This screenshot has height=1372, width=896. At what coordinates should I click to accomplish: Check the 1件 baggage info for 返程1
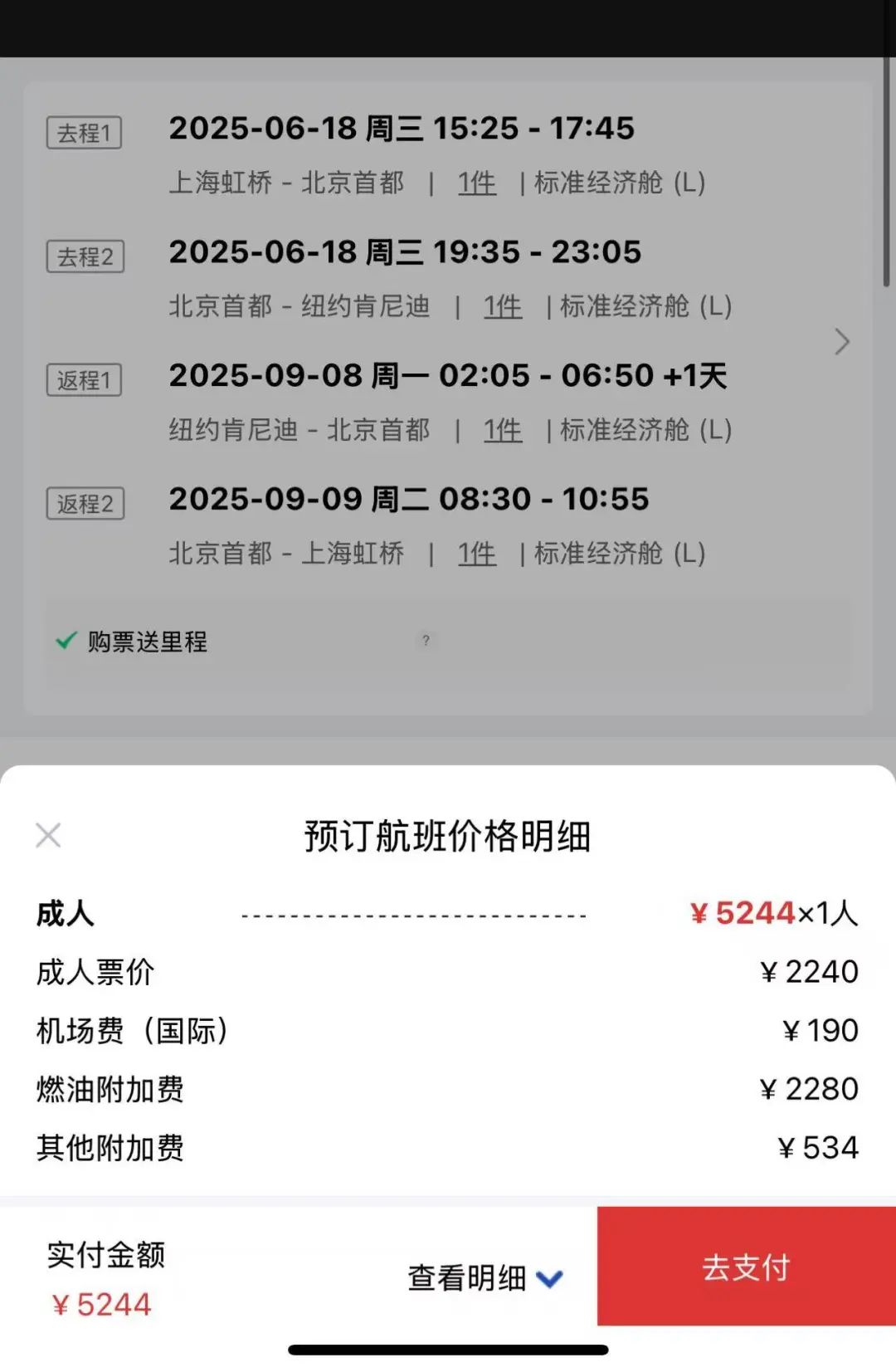coord(503,430)
